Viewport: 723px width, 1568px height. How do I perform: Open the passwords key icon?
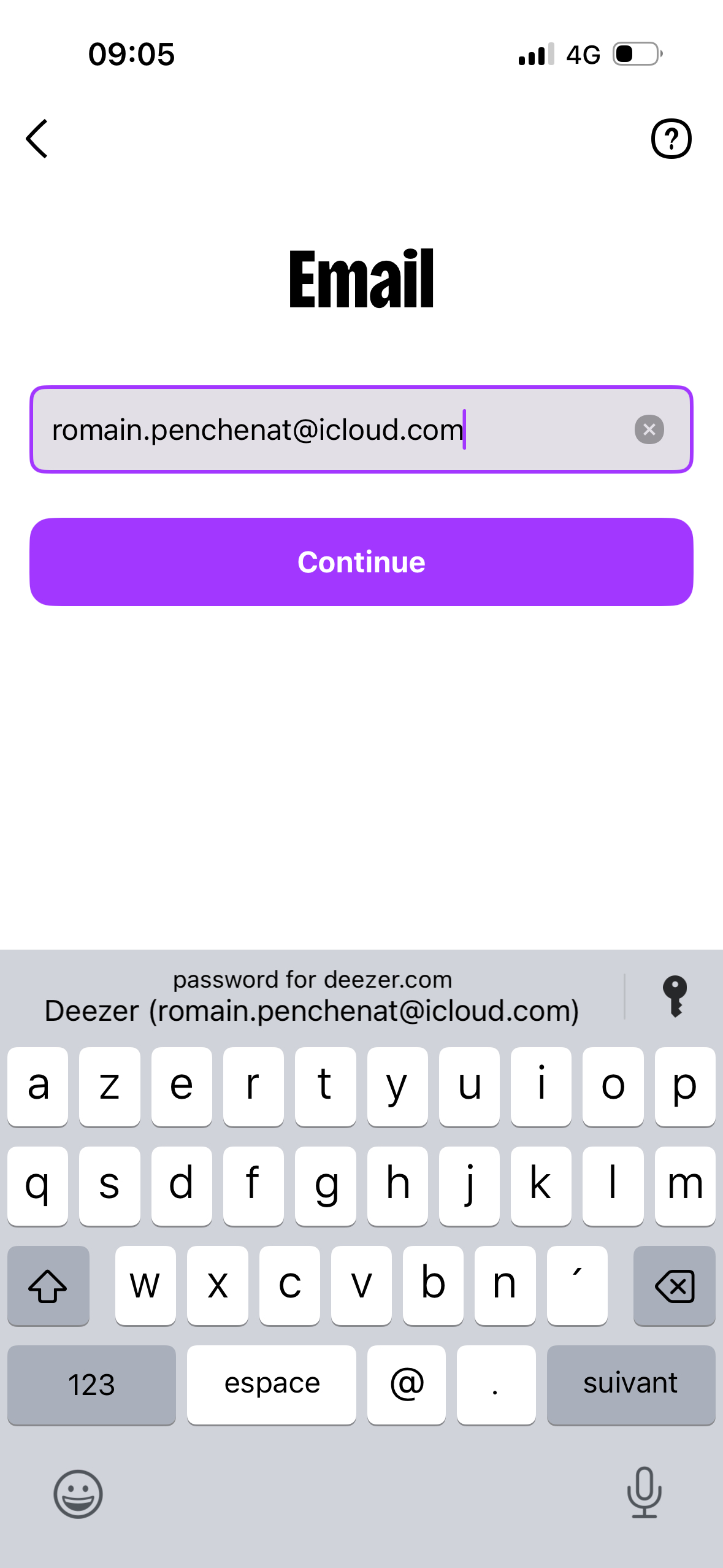675,997
